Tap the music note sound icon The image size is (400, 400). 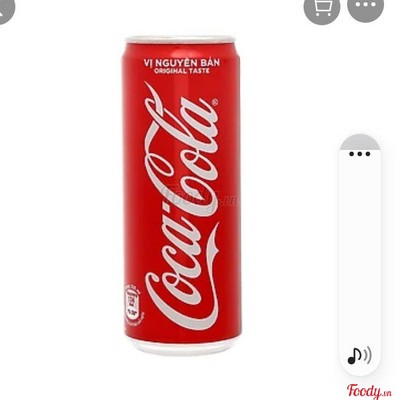point(359,355)
